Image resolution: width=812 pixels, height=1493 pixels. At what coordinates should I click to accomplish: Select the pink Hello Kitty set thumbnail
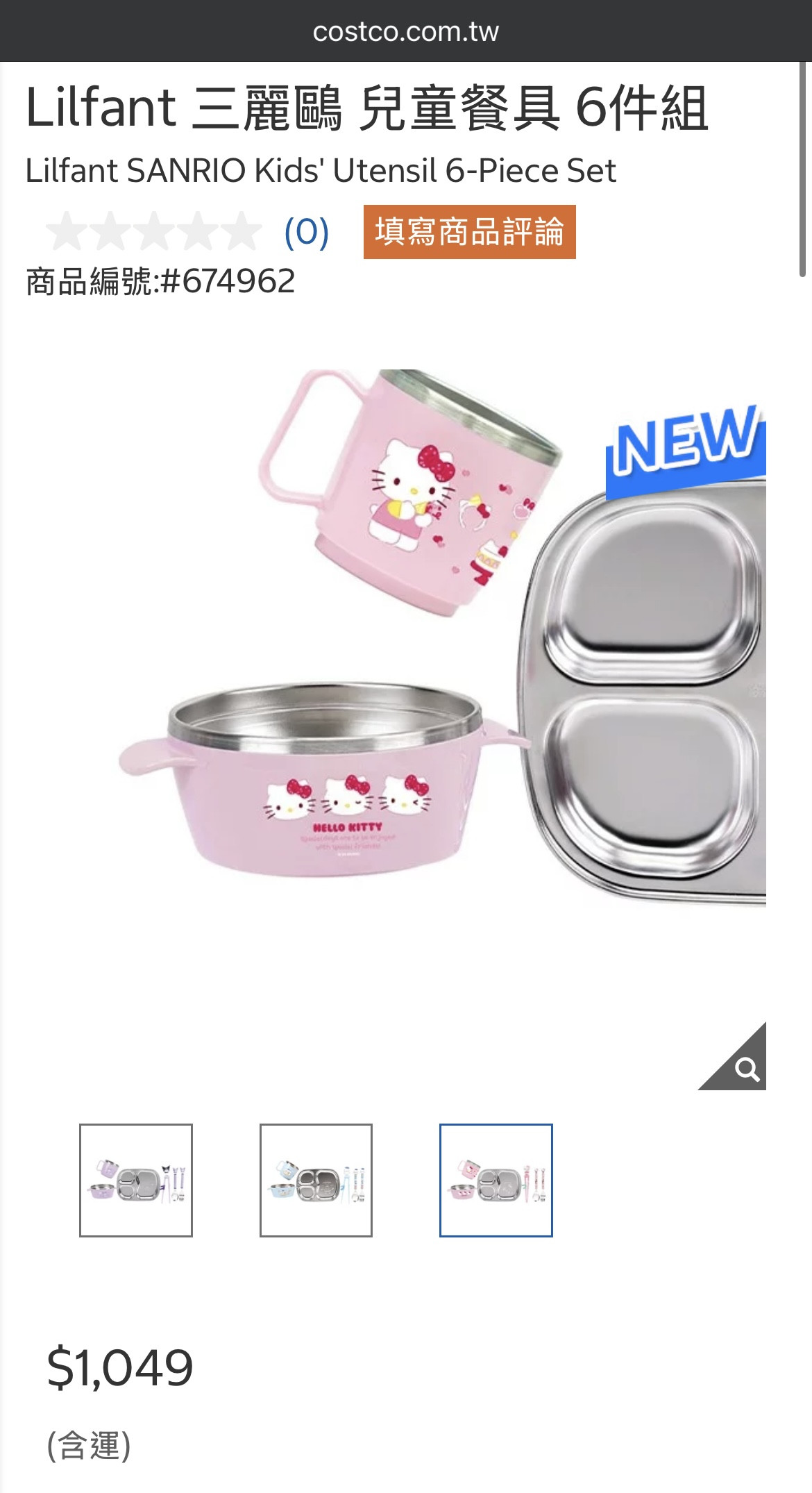tap(496, 1180)
